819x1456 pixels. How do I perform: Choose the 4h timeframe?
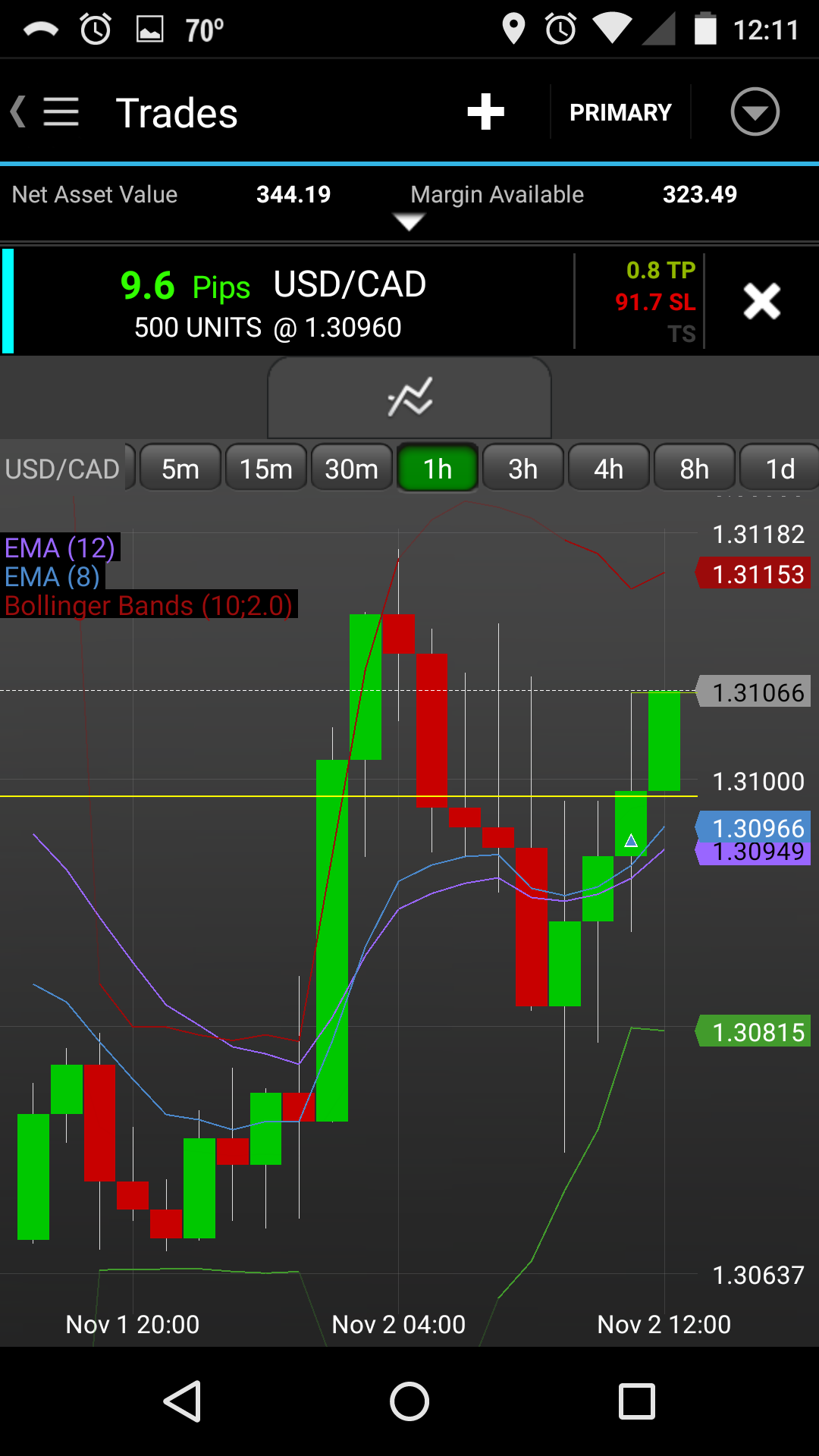(x=609, y=469)
